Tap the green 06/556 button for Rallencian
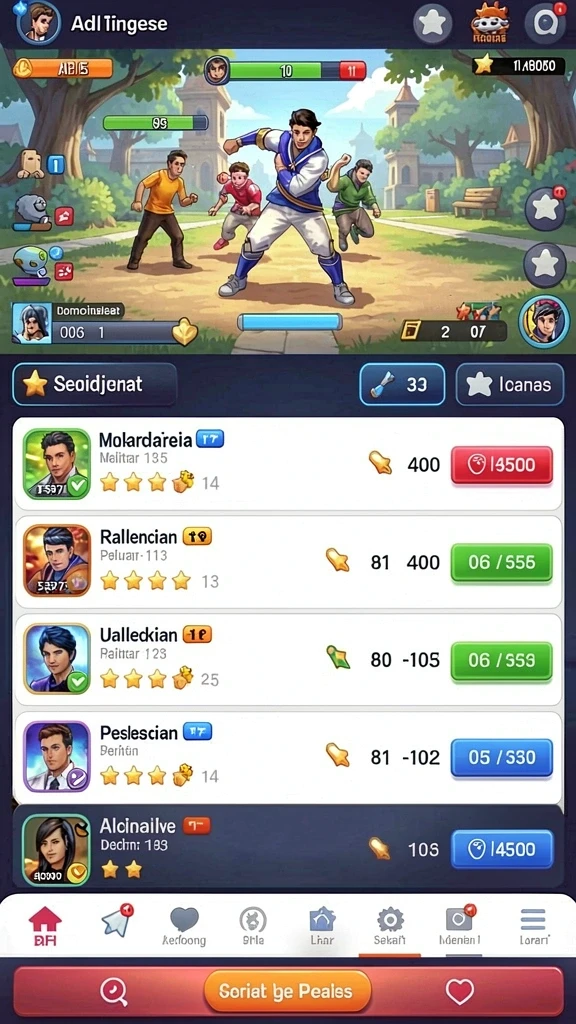Image resolution: width=576 pixels, height=1024 pixels. pyautogui.click(x=502, y=562)
